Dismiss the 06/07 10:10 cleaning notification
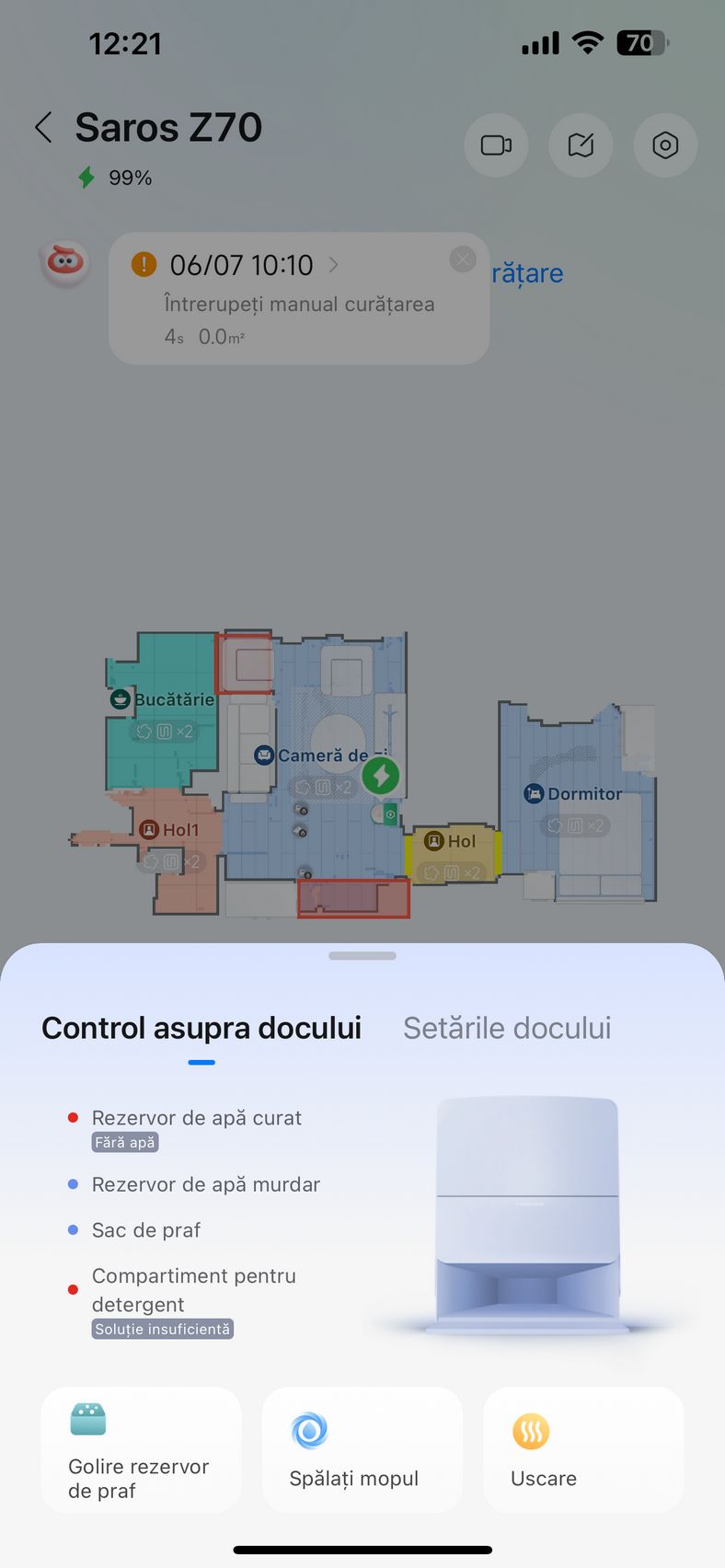725x1568 pixels. (463, 259)
